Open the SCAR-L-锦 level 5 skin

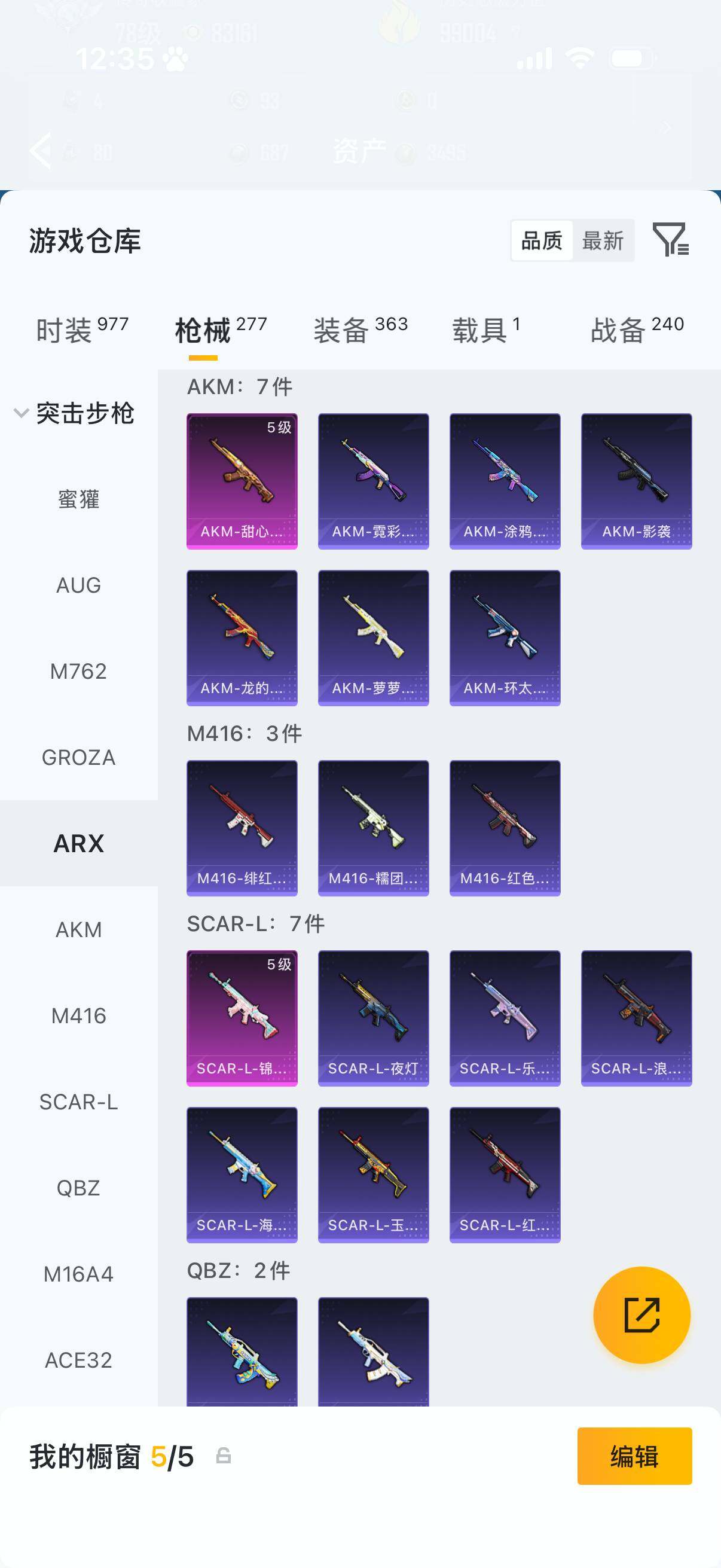[x=242, y=1018]
